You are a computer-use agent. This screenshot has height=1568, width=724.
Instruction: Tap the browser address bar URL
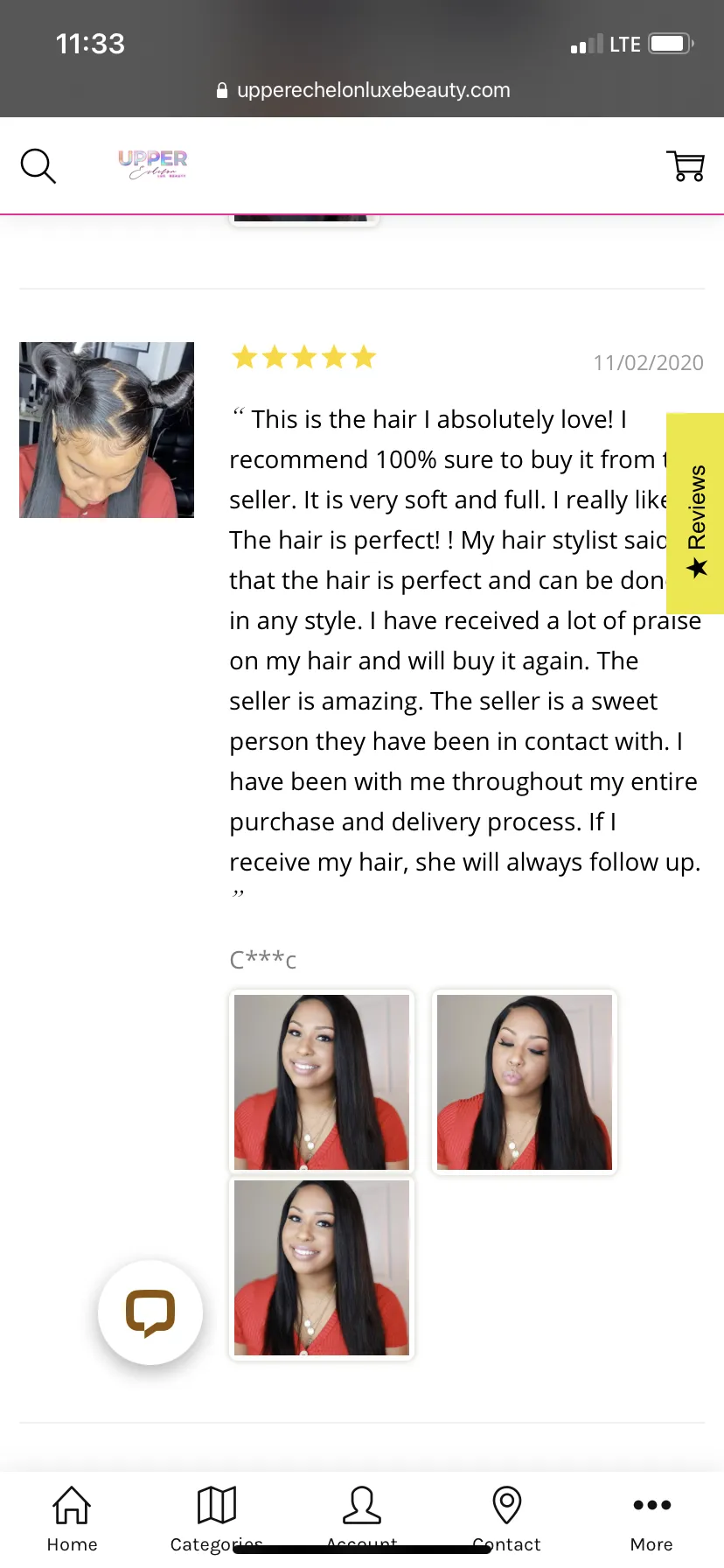pos(363,90)
